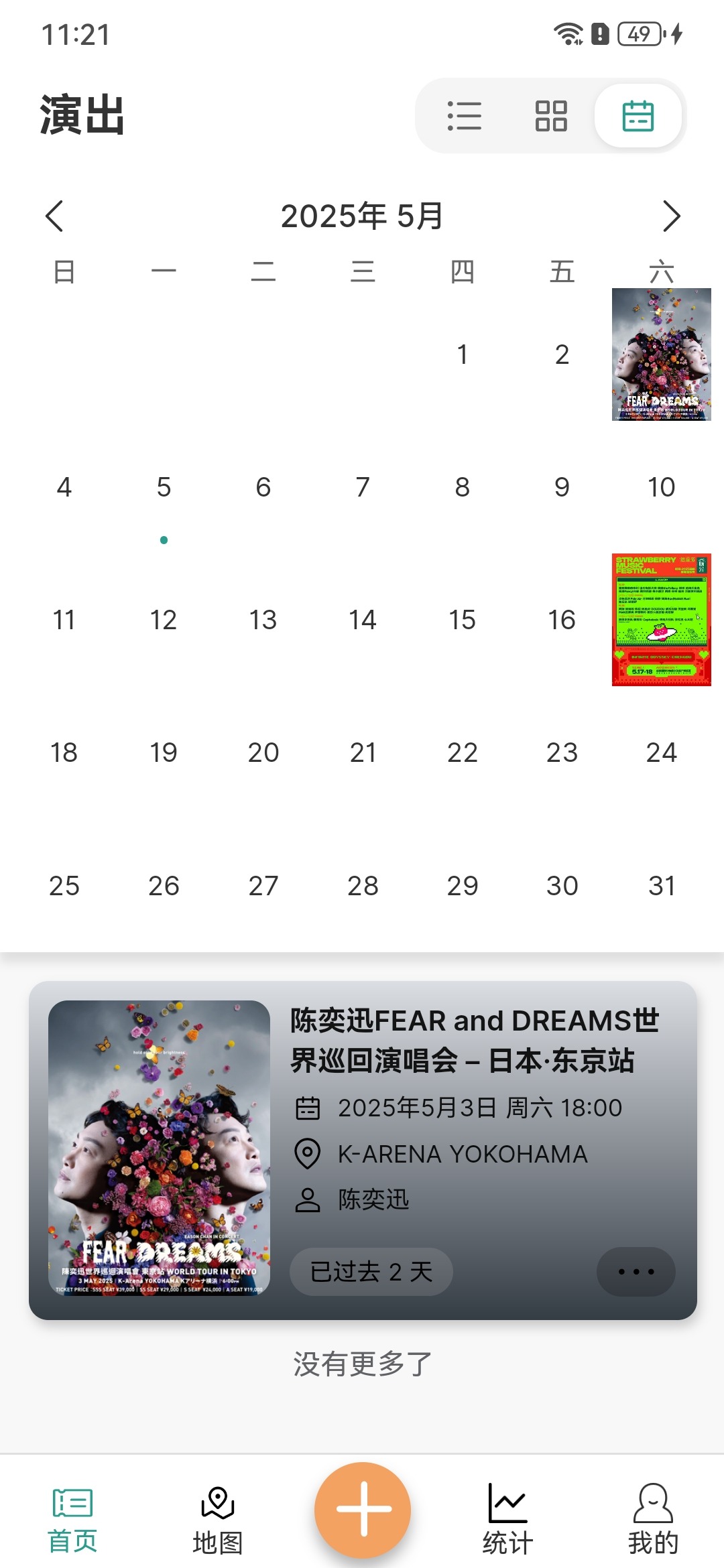Viewport: 724px width, 1568px height.
Task: Select May 5 on the calendar
Action: (x=164, y=488)
